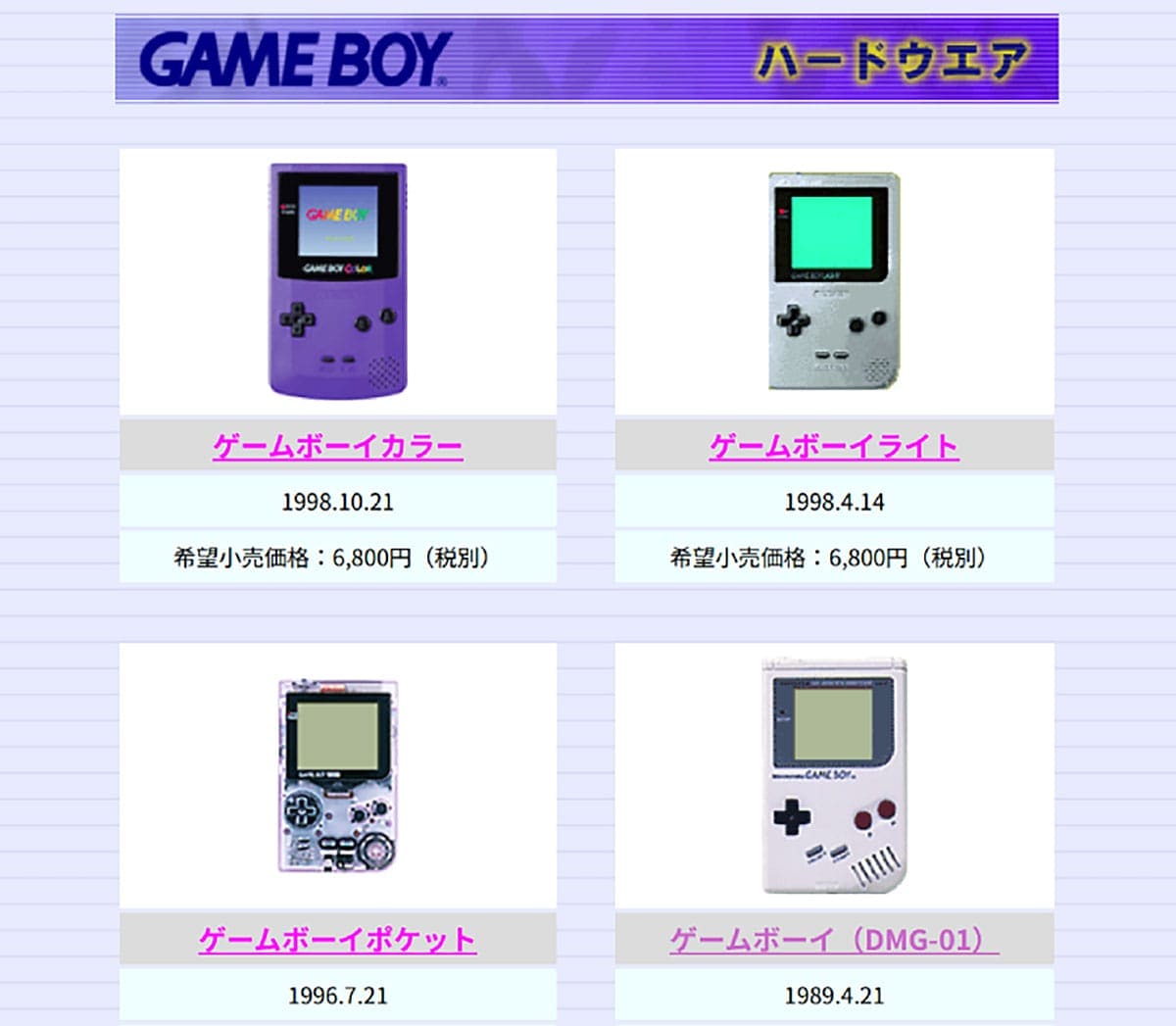This screenshot has height=1026, width=1176.
Task: Open the ゲームボーイライト link
Action: 834,447
